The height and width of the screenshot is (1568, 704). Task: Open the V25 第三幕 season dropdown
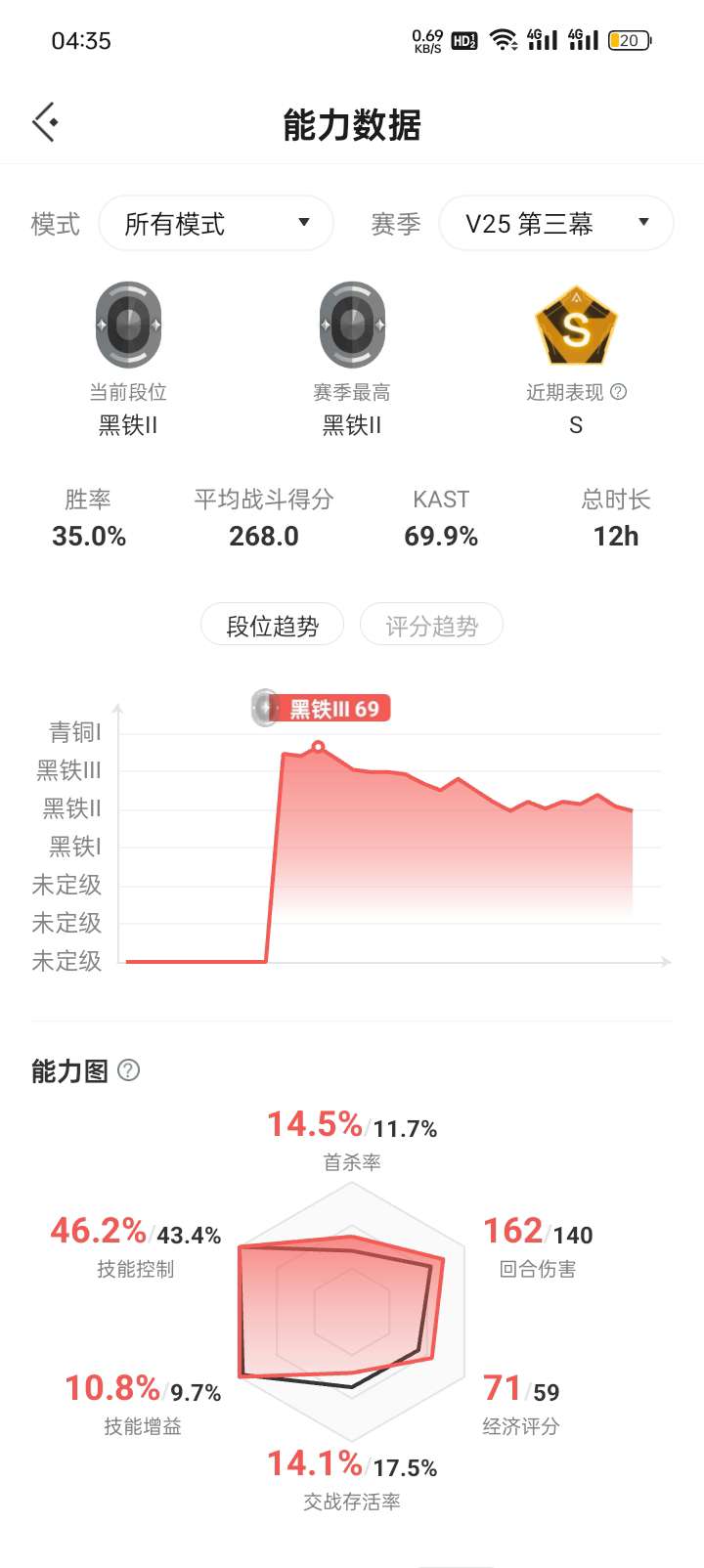pyautogui.click(x=555, y=224)
